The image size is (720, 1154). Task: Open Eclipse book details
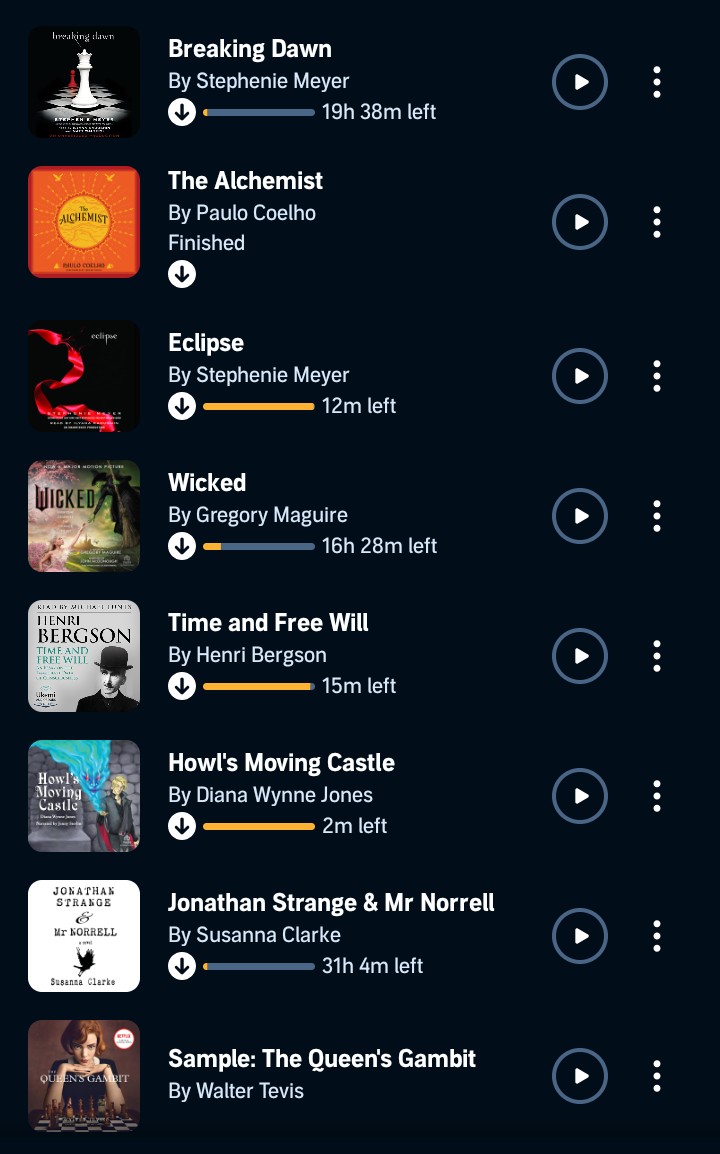click(x=206, y=343)
